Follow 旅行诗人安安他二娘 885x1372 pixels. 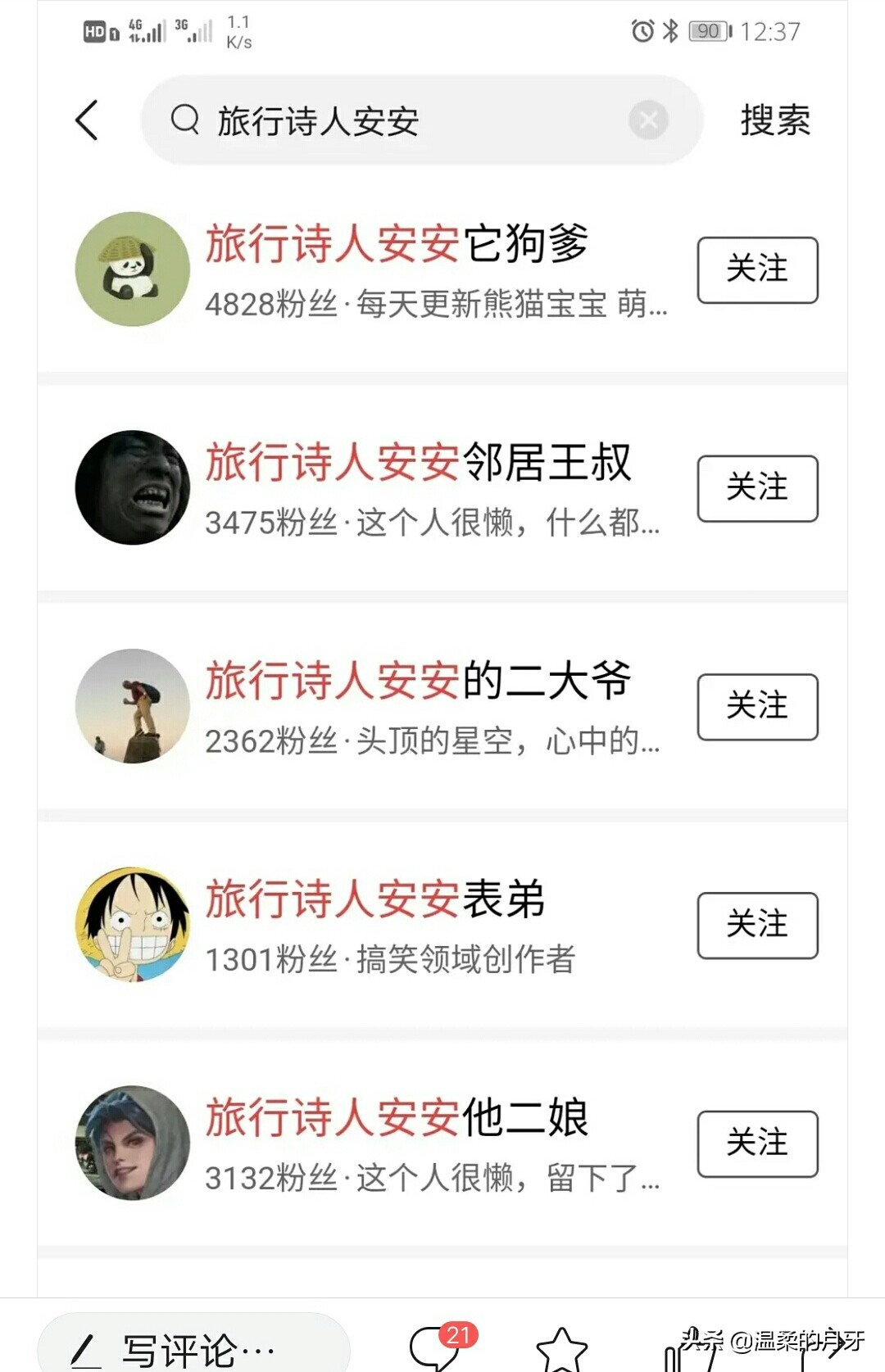pyautogui.click(x=757, y=1143)
